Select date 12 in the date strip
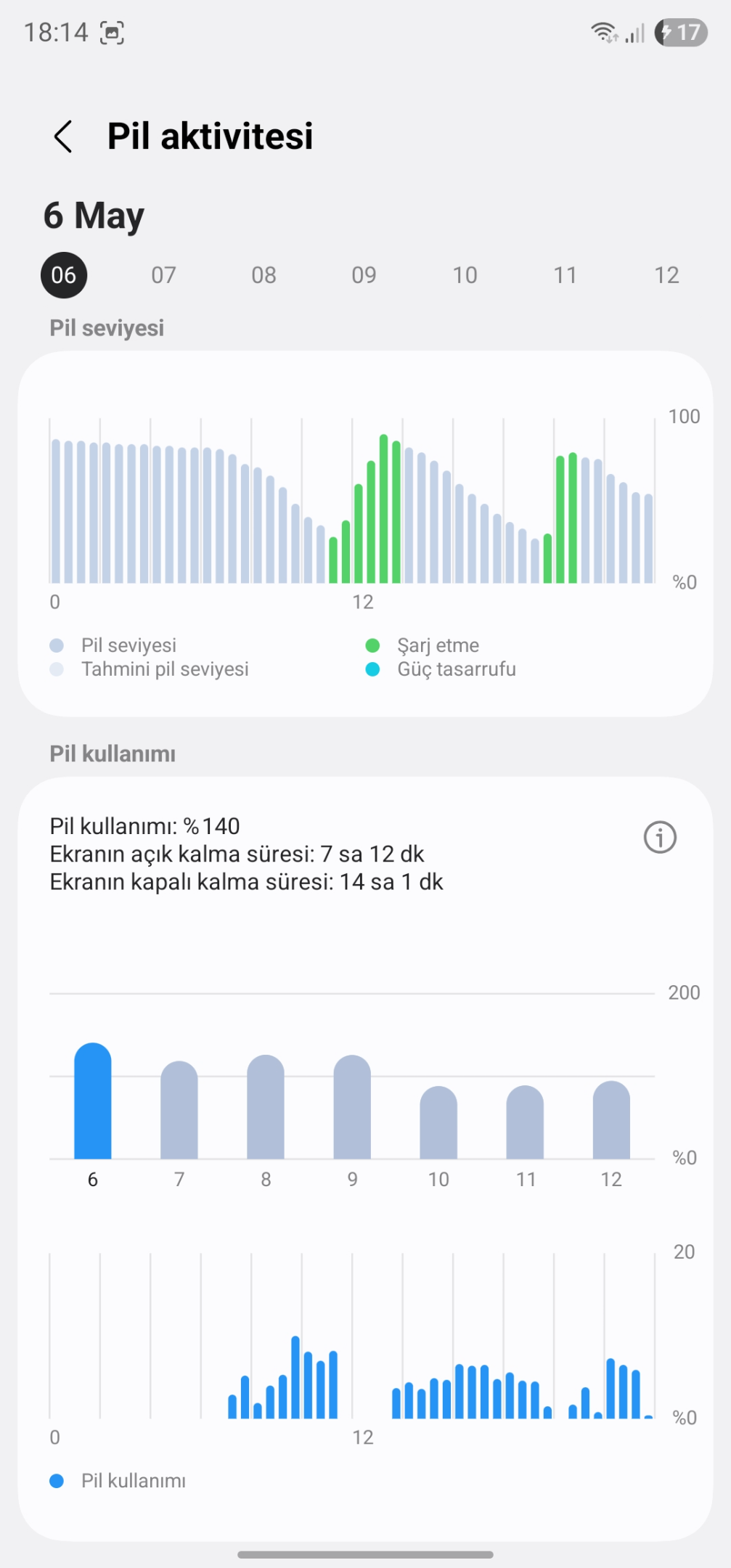Screen dimensions: 731x1568 (666, 275)
